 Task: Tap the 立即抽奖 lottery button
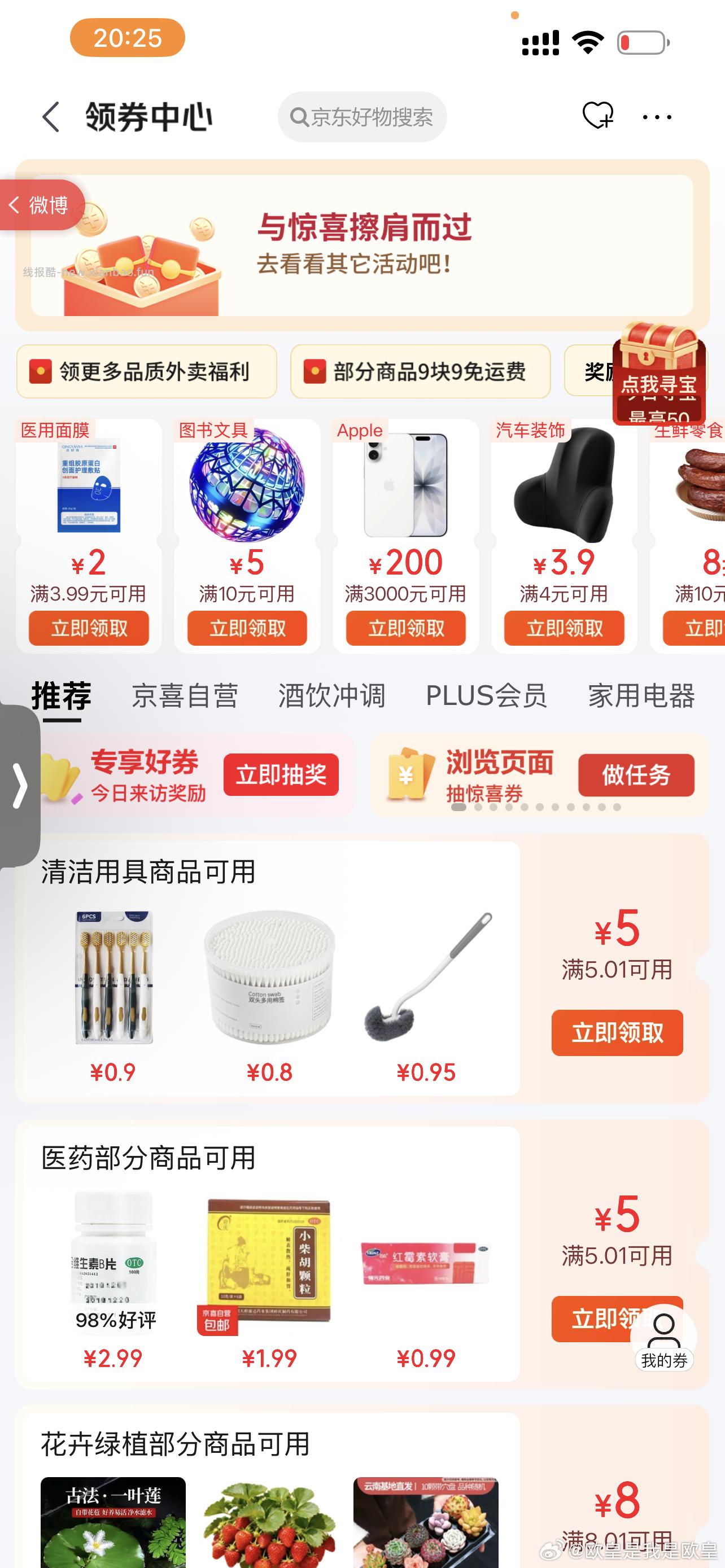281,776
